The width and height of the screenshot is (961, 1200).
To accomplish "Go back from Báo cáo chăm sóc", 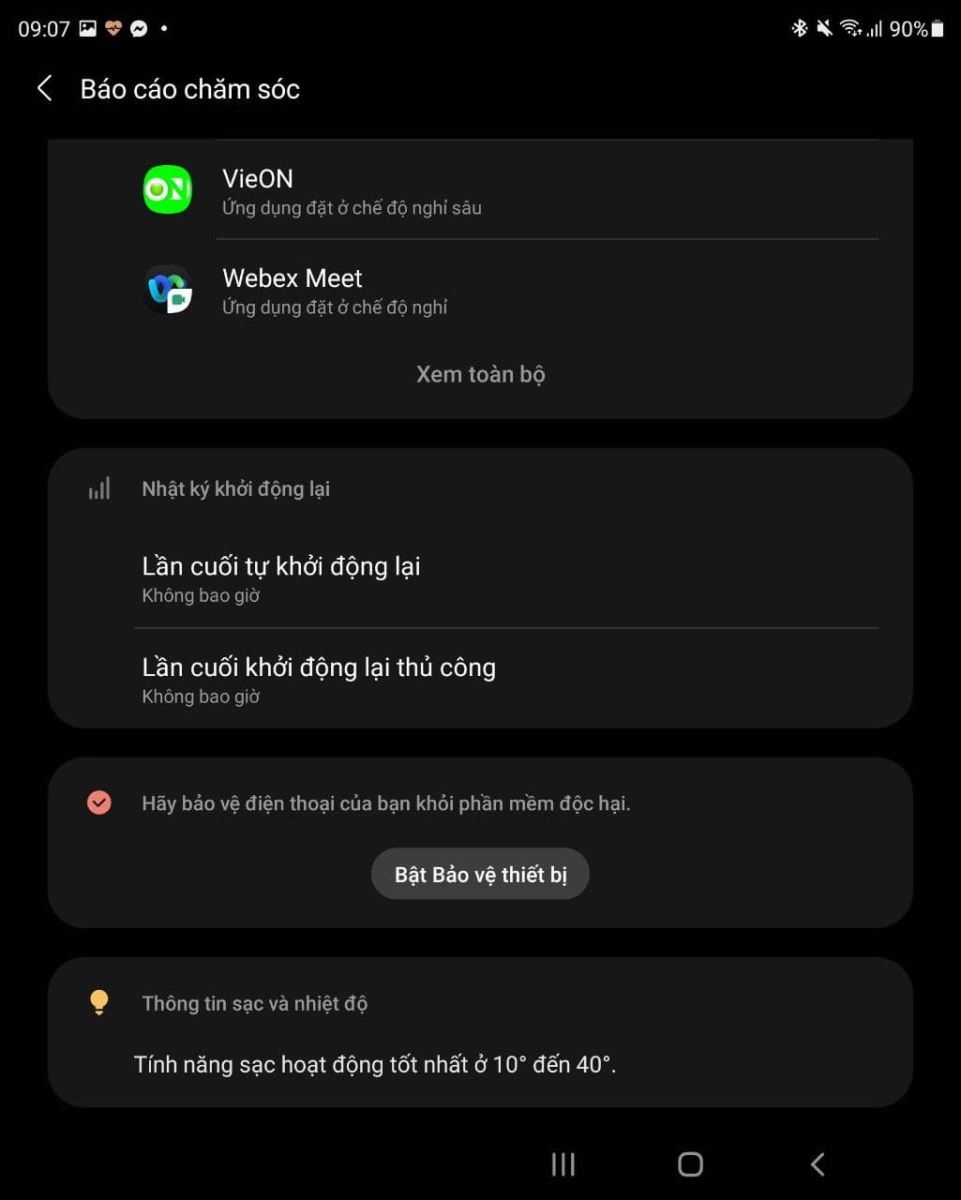I will (x=44, y=89).
